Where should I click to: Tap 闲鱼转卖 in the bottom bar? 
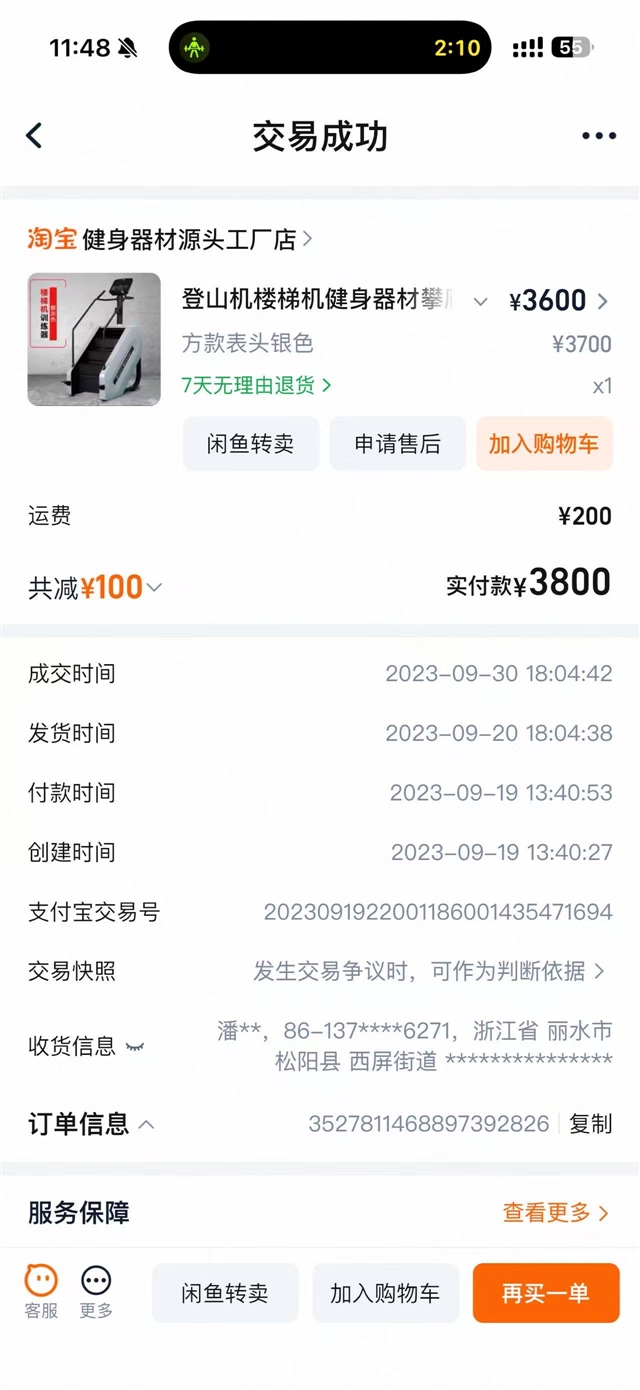(x=225, y=1293)
